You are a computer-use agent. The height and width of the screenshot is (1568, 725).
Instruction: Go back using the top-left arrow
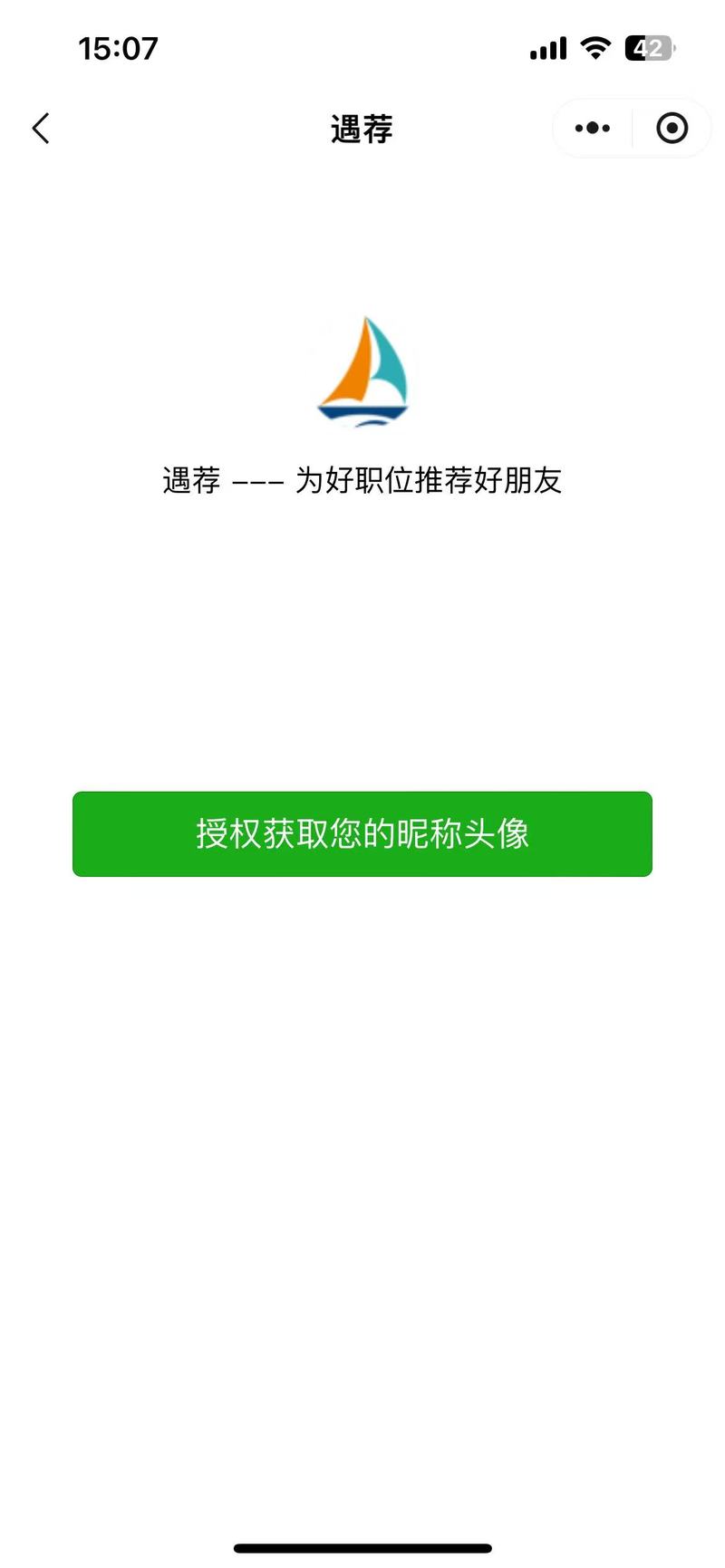41,129
